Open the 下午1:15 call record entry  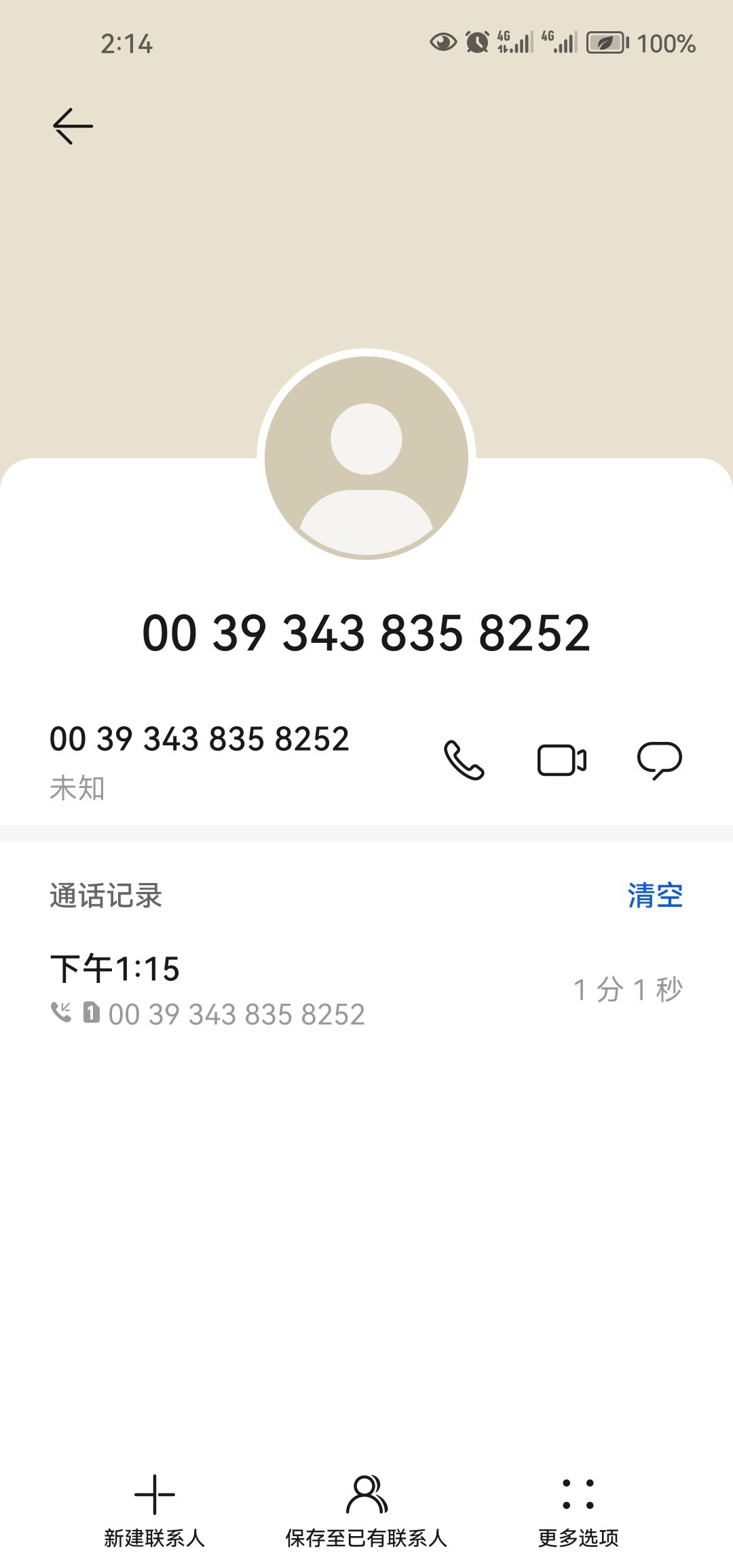tap(366, 990)
